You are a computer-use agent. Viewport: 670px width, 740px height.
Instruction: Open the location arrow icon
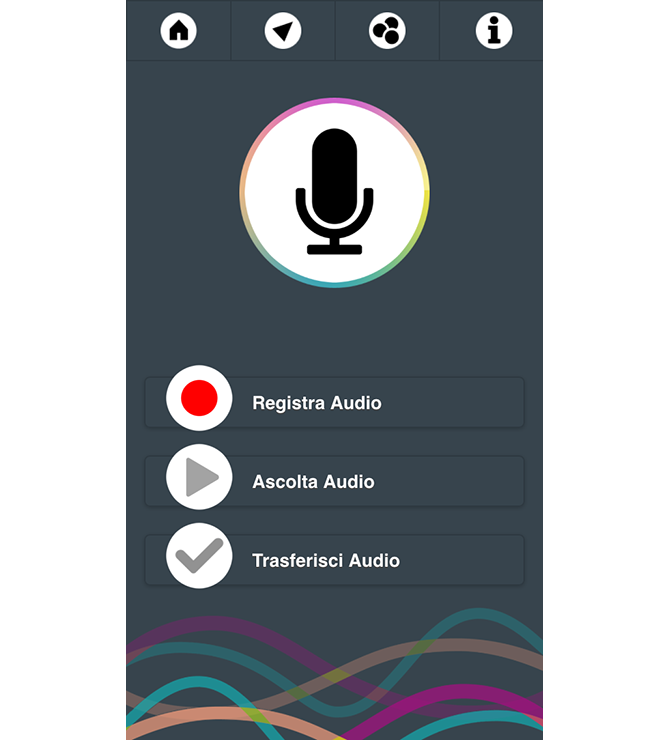pyautogui.click(x=283, y=31)
